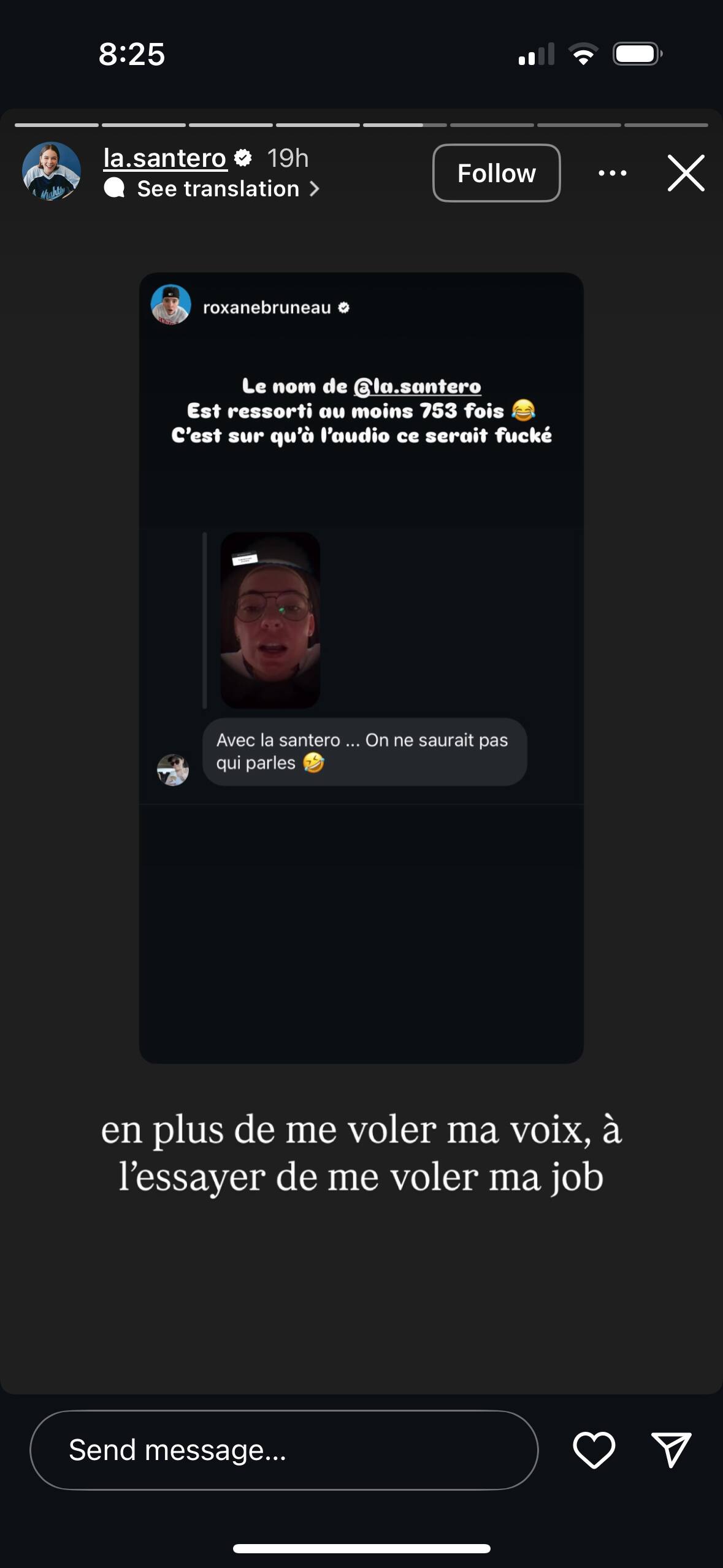Viewport: 723px width, 1568px height.
Task: Share story via paper plane icon
Action: (671, 1450)
